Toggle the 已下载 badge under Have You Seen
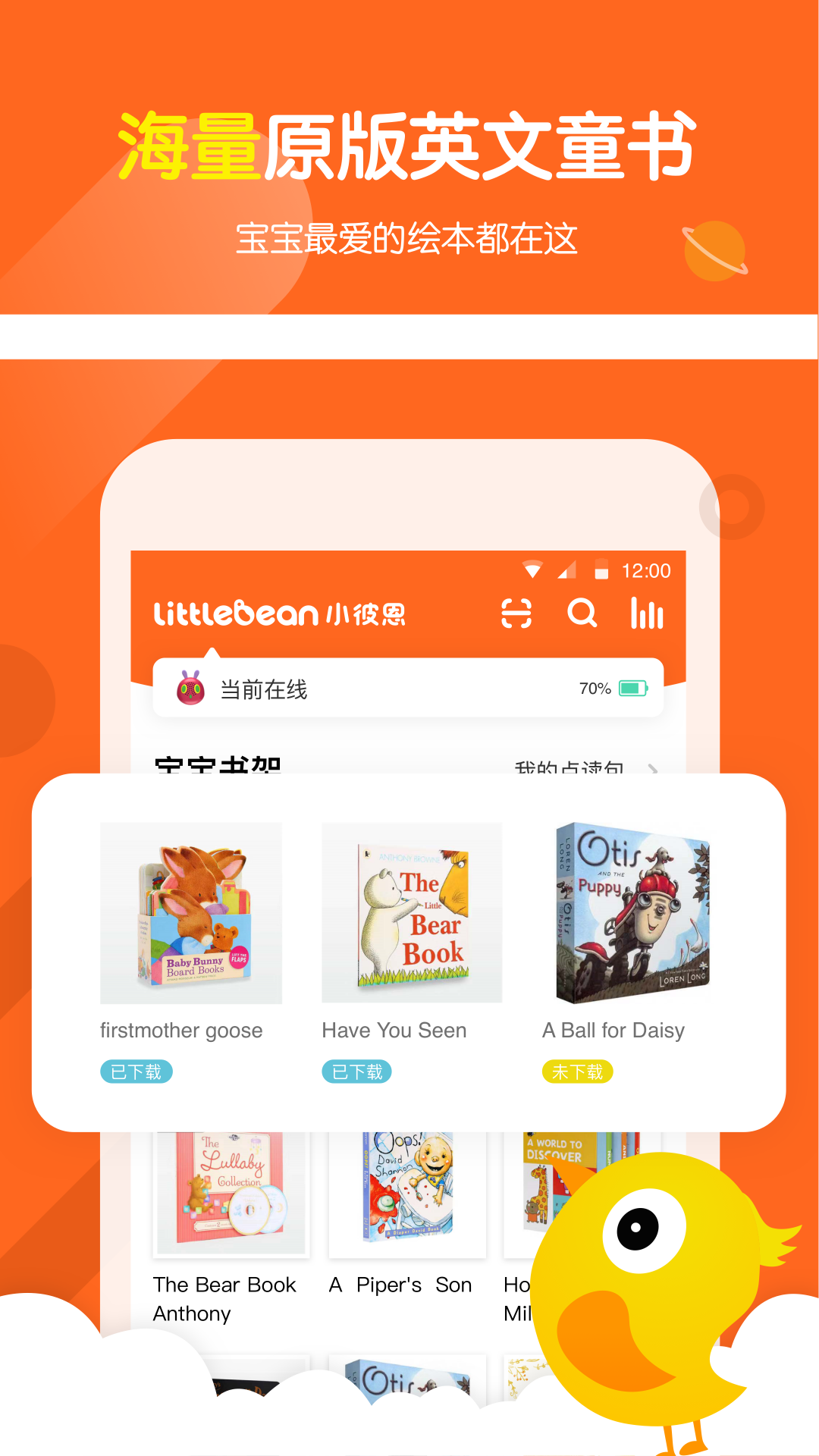 click(356, 1071)
